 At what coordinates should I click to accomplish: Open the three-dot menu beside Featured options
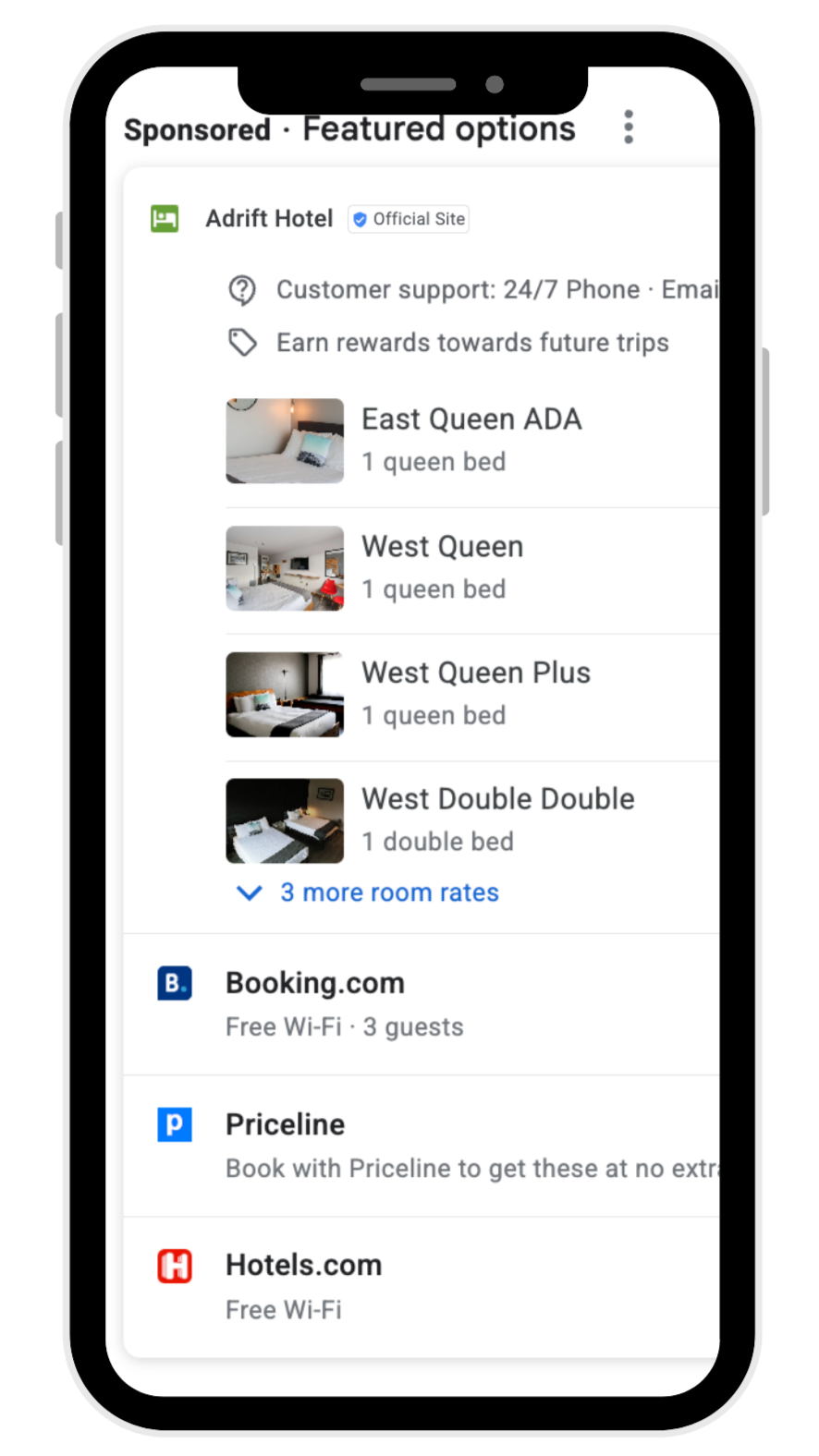[629, 127]
